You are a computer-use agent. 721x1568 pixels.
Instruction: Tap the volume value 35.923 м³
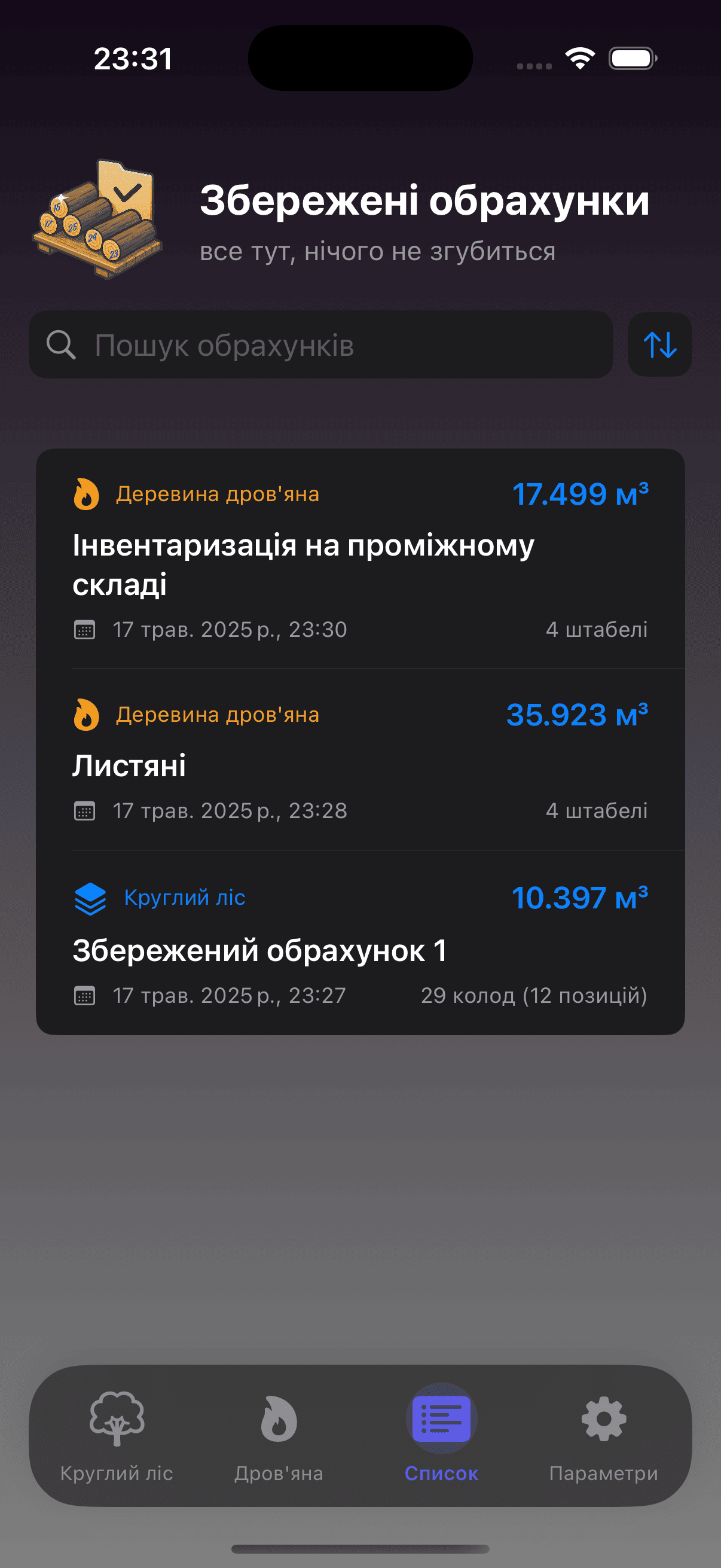(576, 714)
